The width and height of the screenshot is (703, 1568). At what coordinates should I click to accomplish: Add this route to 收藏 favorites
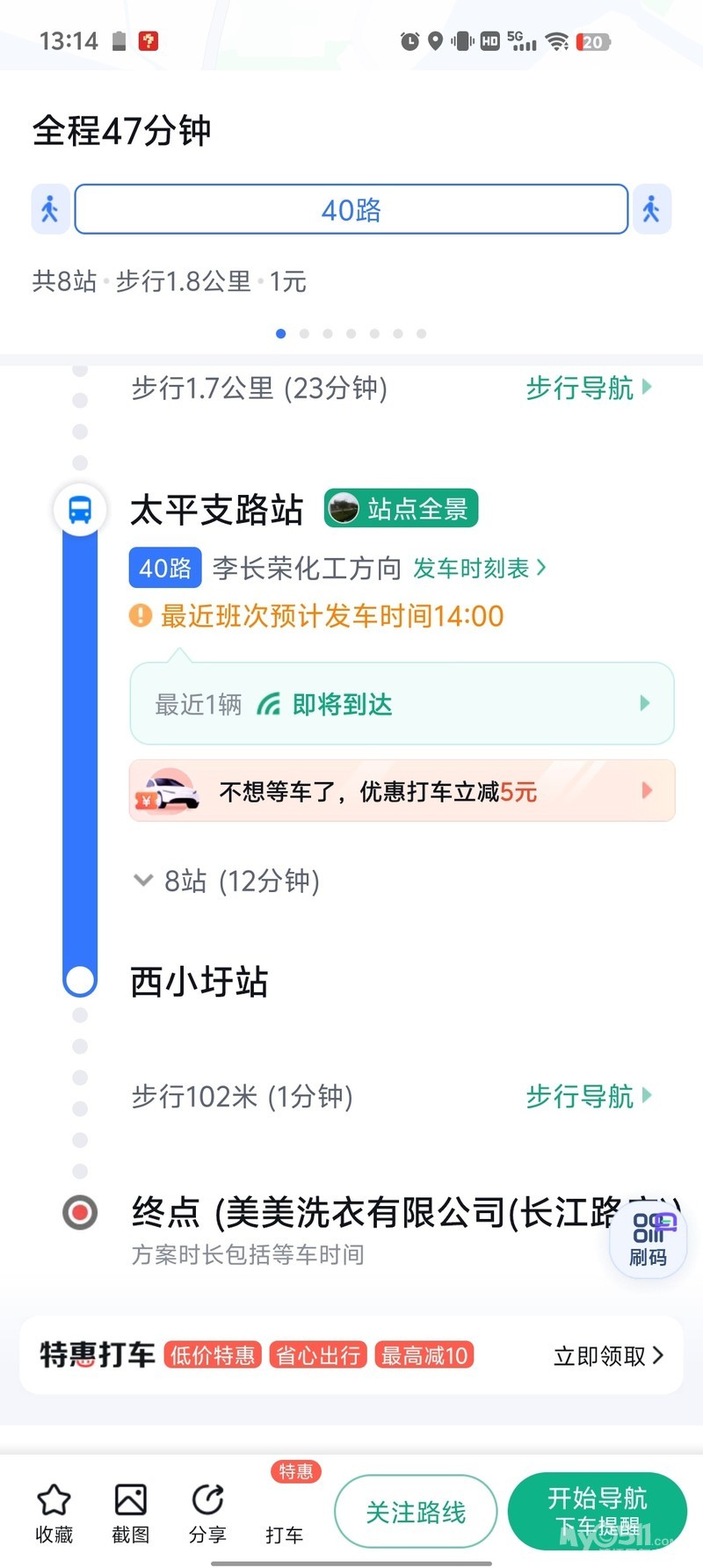click(54, 1514)
